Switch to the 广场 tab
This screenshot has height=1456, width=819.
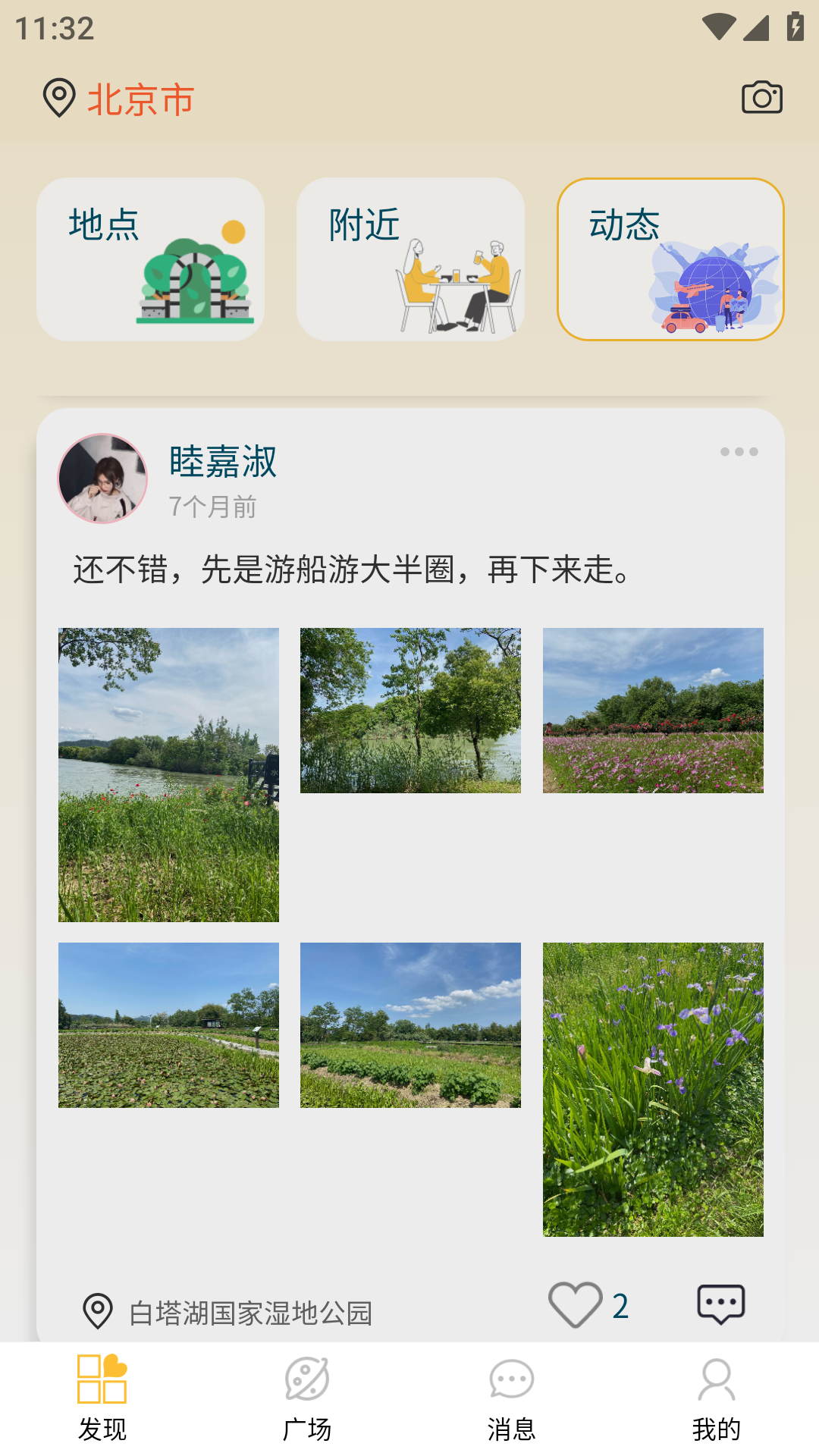coord(307,1398)
